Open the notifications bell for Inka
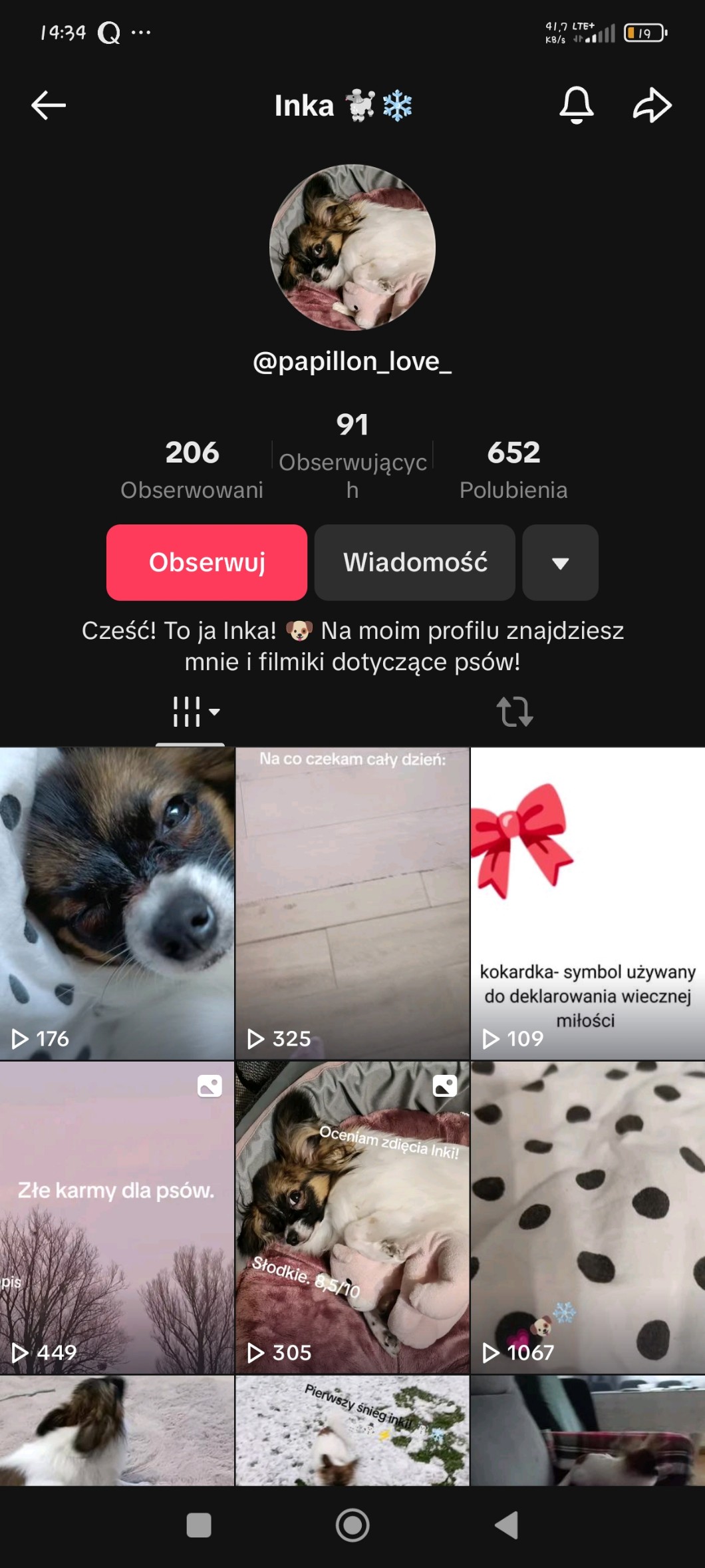This screenshot has width=705, height=1568. (576, 105)
